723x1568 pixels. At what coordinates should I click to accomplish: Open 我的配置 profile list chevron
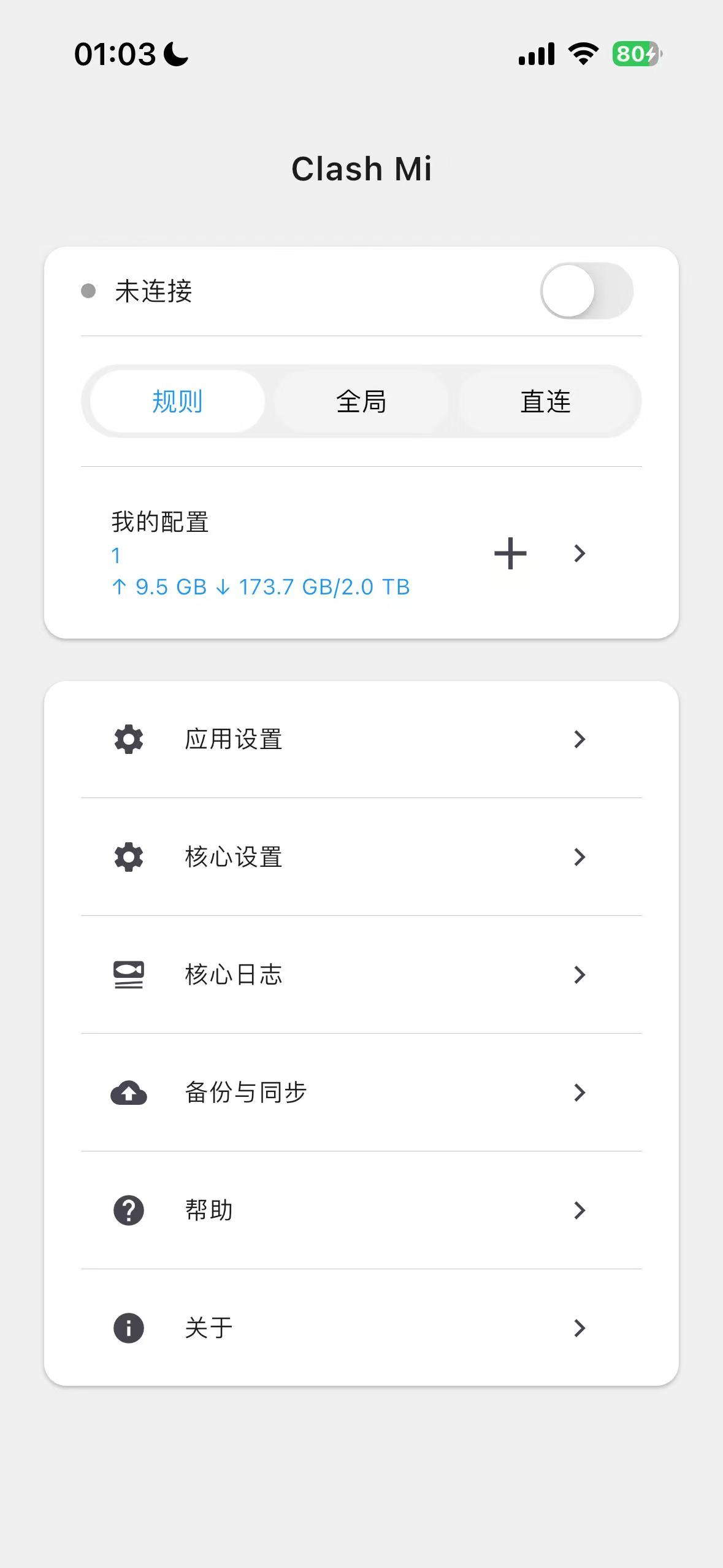coord(580,553)
